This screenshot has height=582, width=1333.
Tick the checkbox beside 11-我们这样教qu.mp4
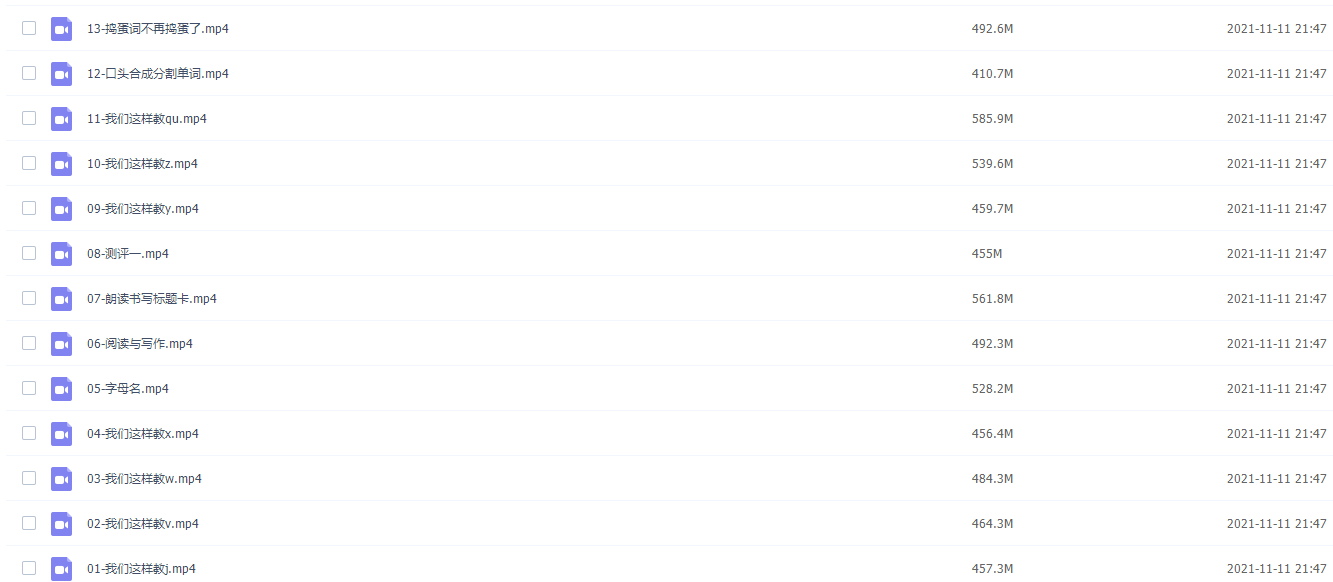click(29, 118)
